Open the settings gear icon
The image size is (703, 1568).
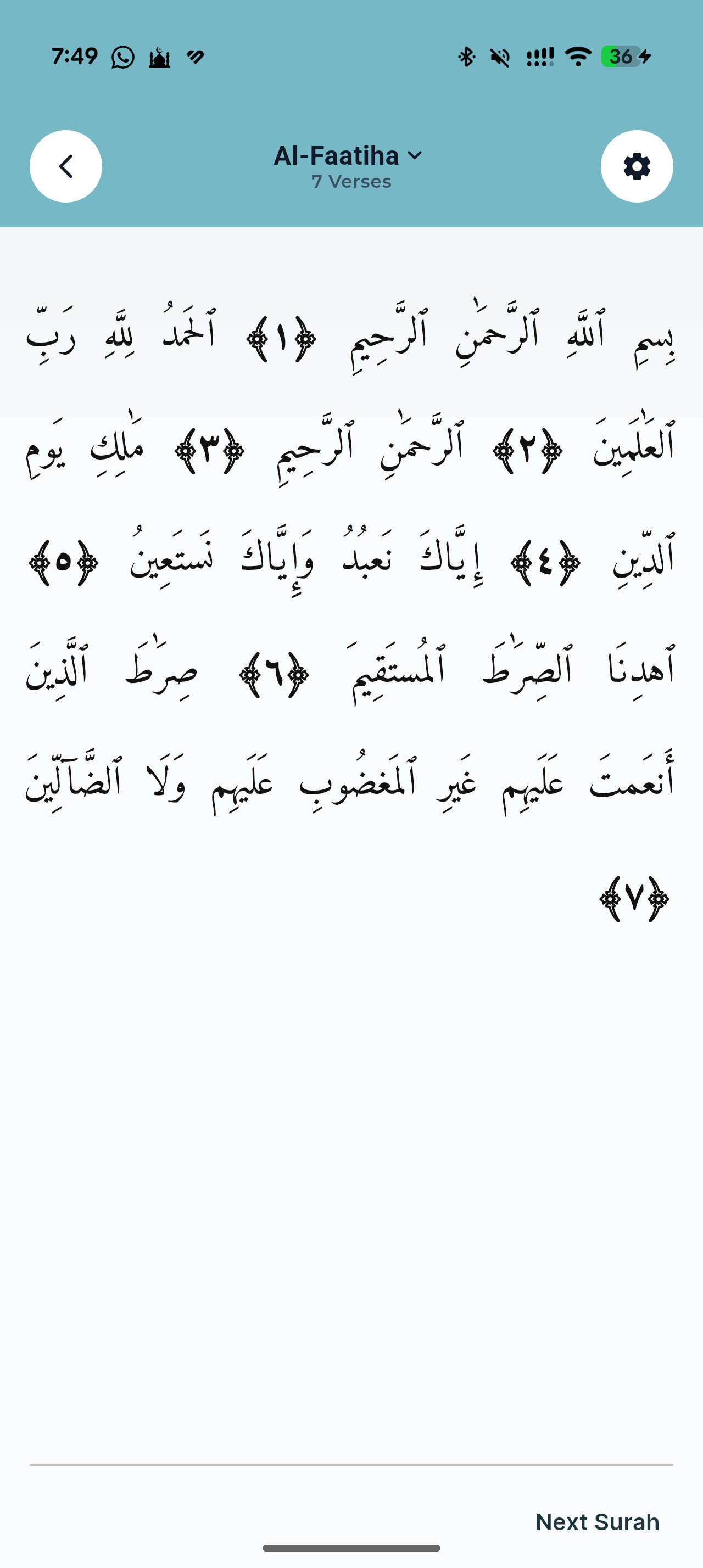pyautogui.click(x=637, y=166)
